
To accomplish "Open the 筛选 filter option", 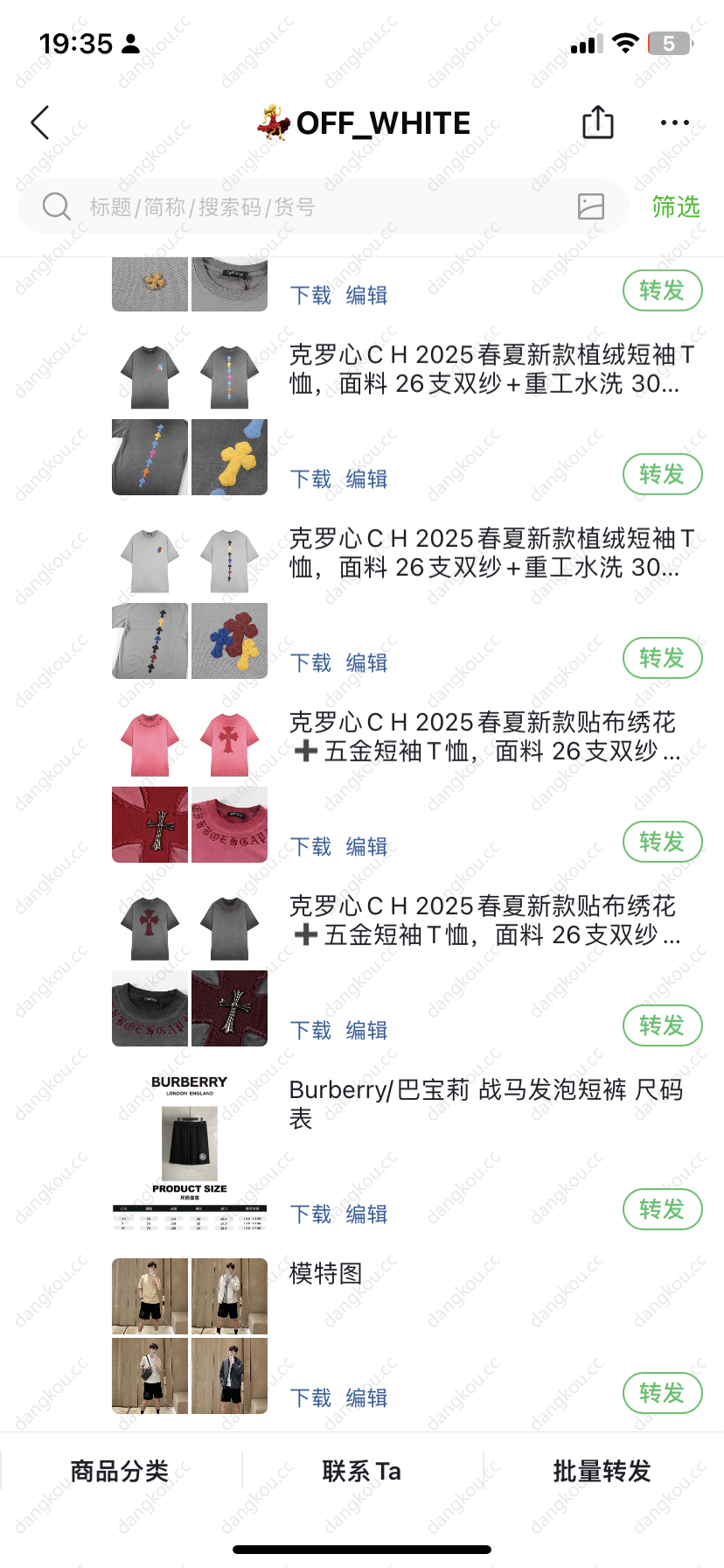I will (x=675, y=207).
